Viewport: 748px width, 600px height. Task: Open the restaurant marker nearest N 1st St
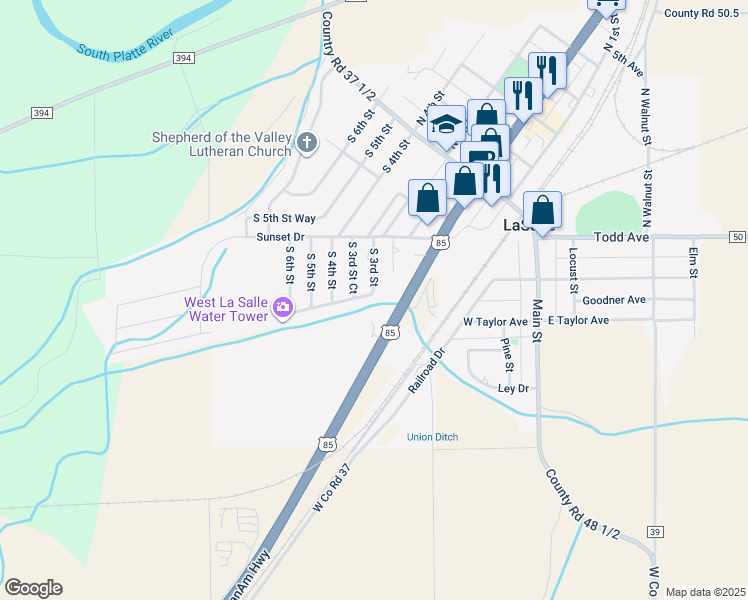(x=547, y=70)
